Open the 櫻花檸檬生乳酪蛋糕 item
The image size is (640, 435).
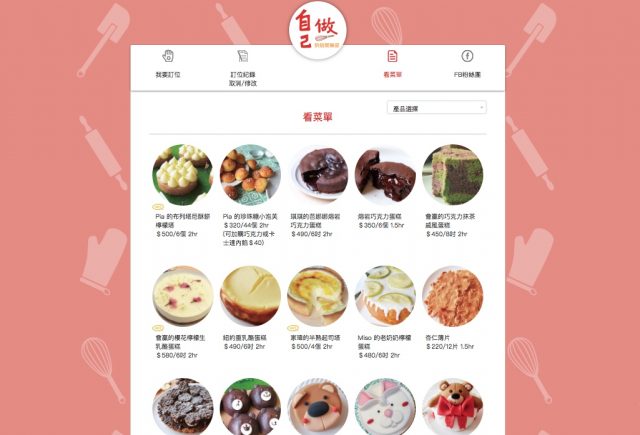[x=182, y=295]
